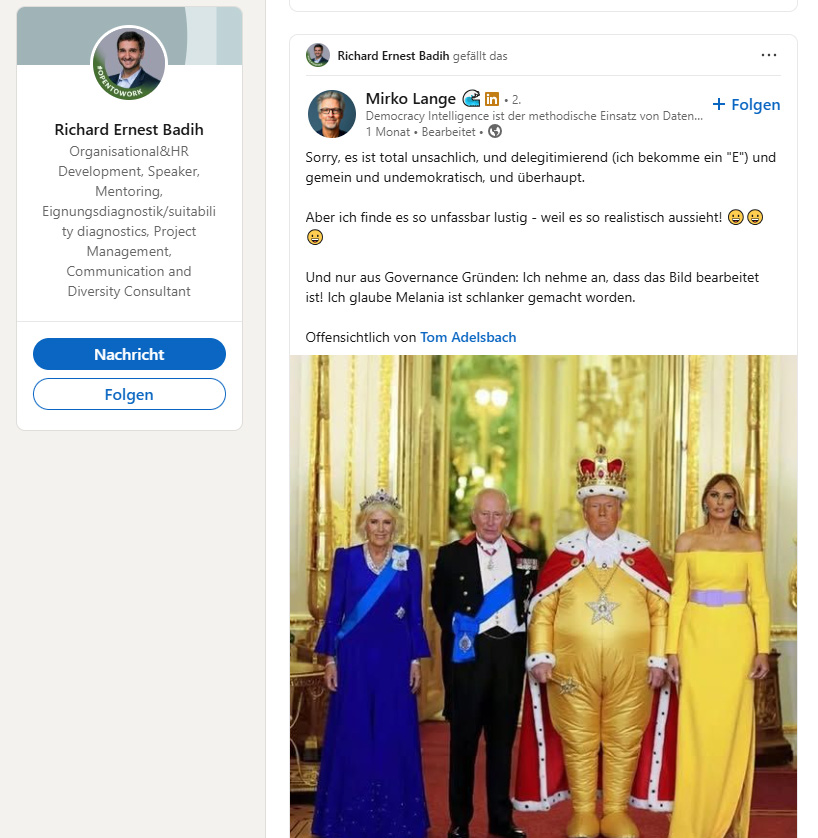
Task: Follow Mirko Lange via + Folgen
Action: pyautogui.click(x=746, y=105)
